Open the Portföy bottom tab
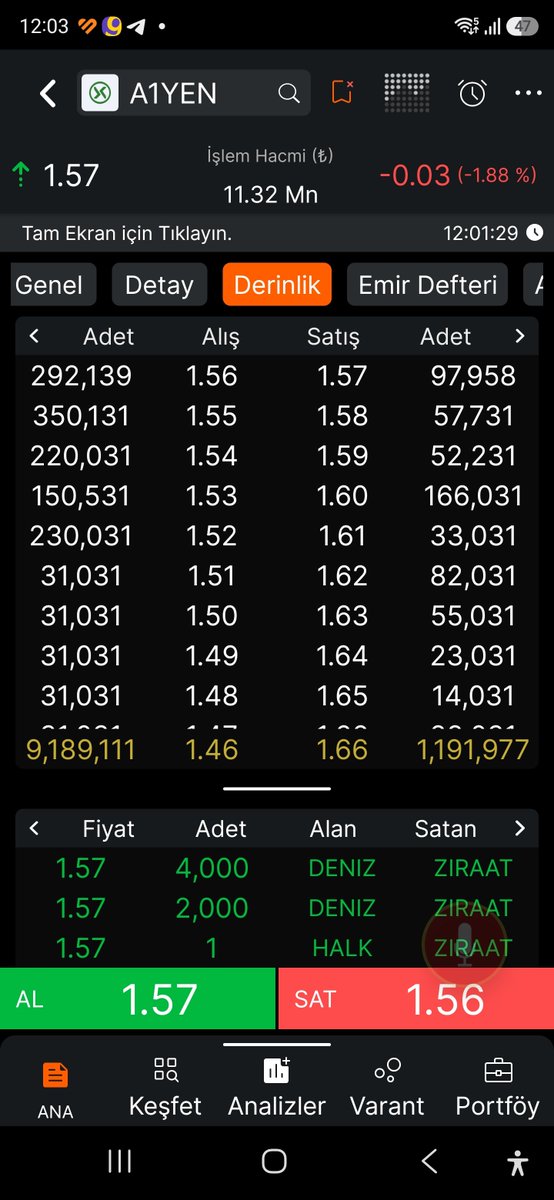This screenshot has height=1200, width=554. (x=497, y=1088)
